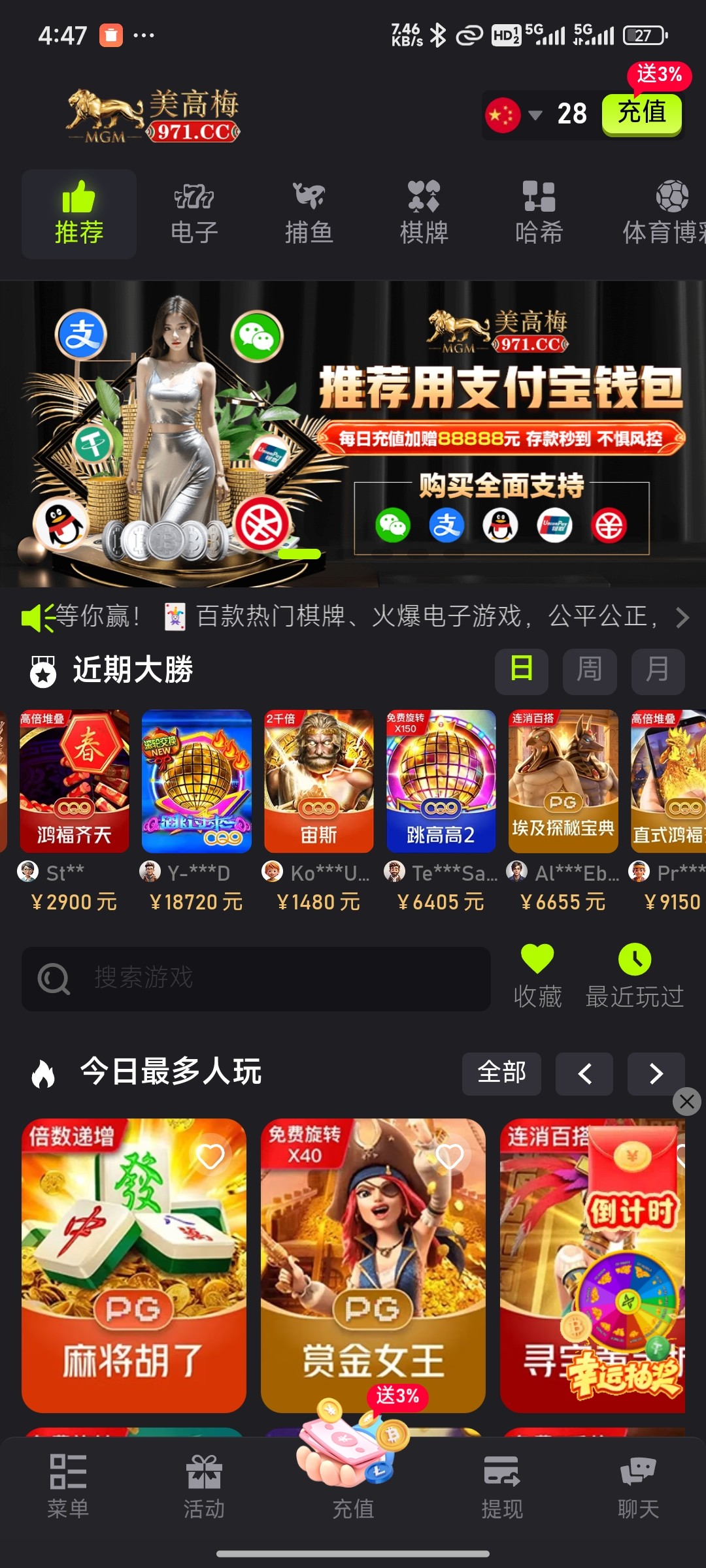Open the 鸿福齐天 recent win game
This screenshot has width=706, height=1568.
(x=74, y=781)
